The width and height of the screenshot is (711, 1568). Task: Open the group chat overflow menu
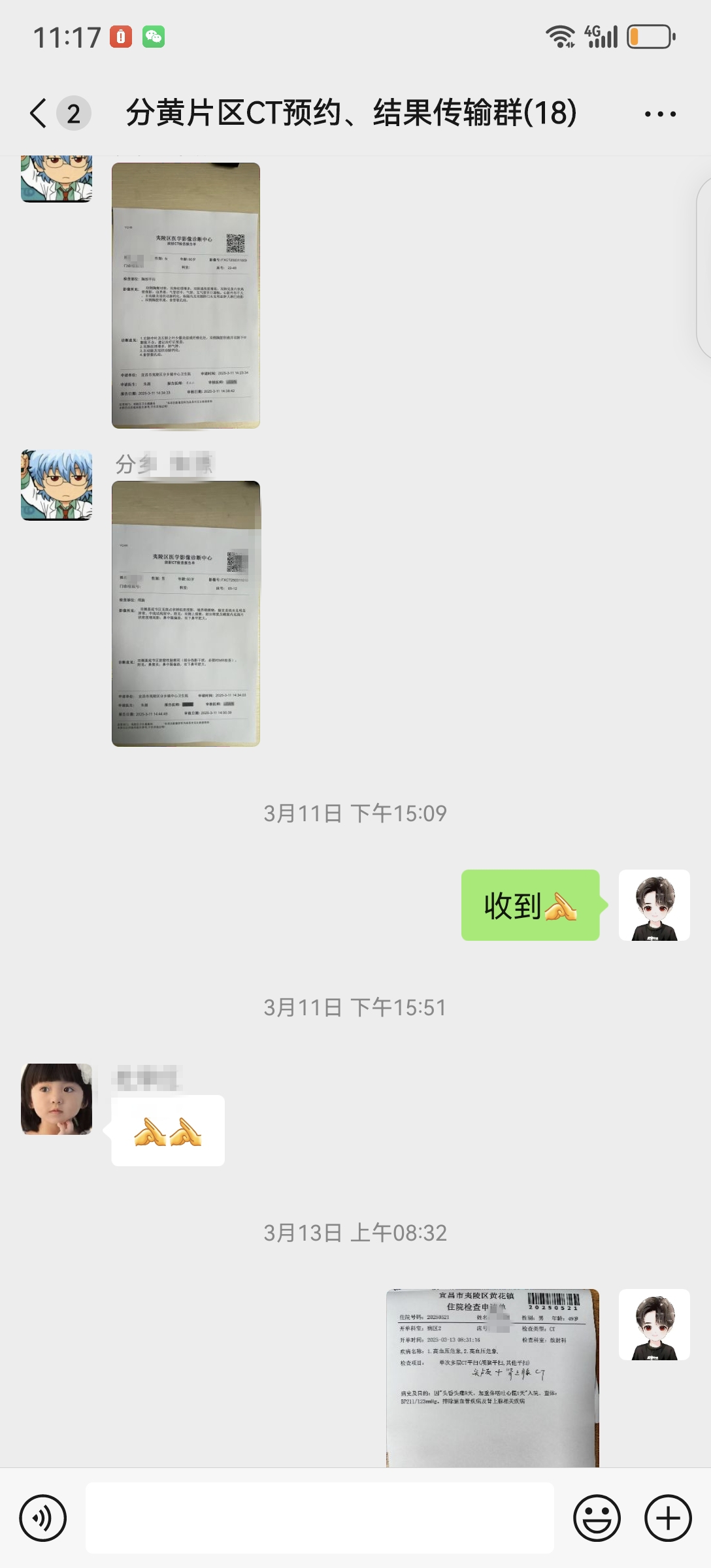coord(660,114)
